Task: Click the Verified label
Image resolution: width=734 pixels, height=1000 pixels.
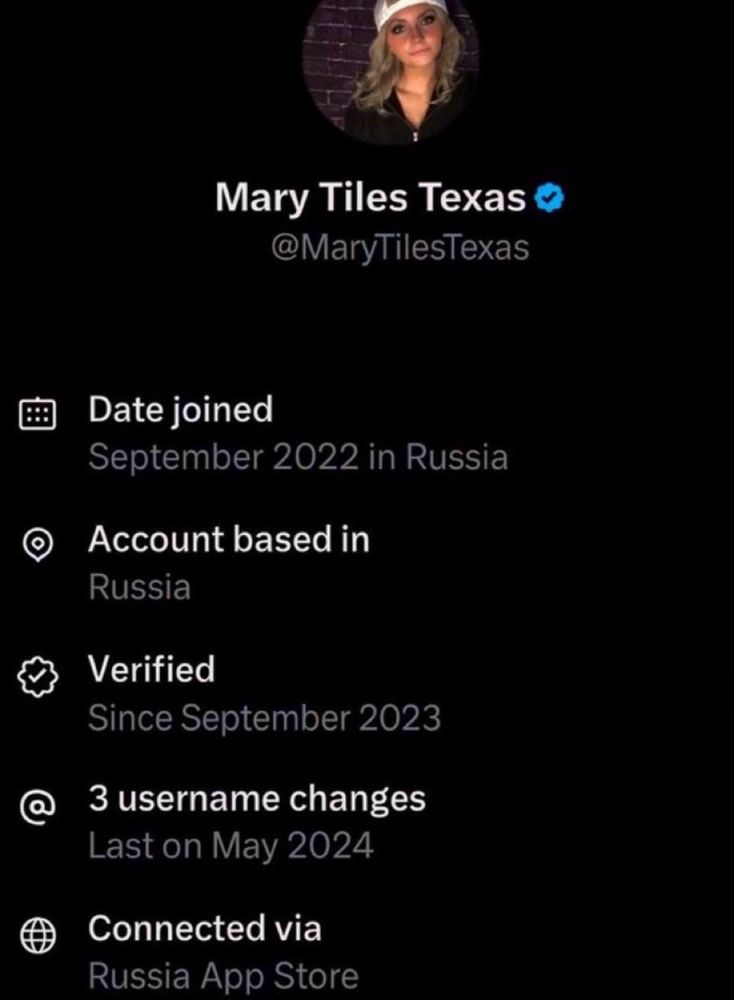Action: pos(152,670)
